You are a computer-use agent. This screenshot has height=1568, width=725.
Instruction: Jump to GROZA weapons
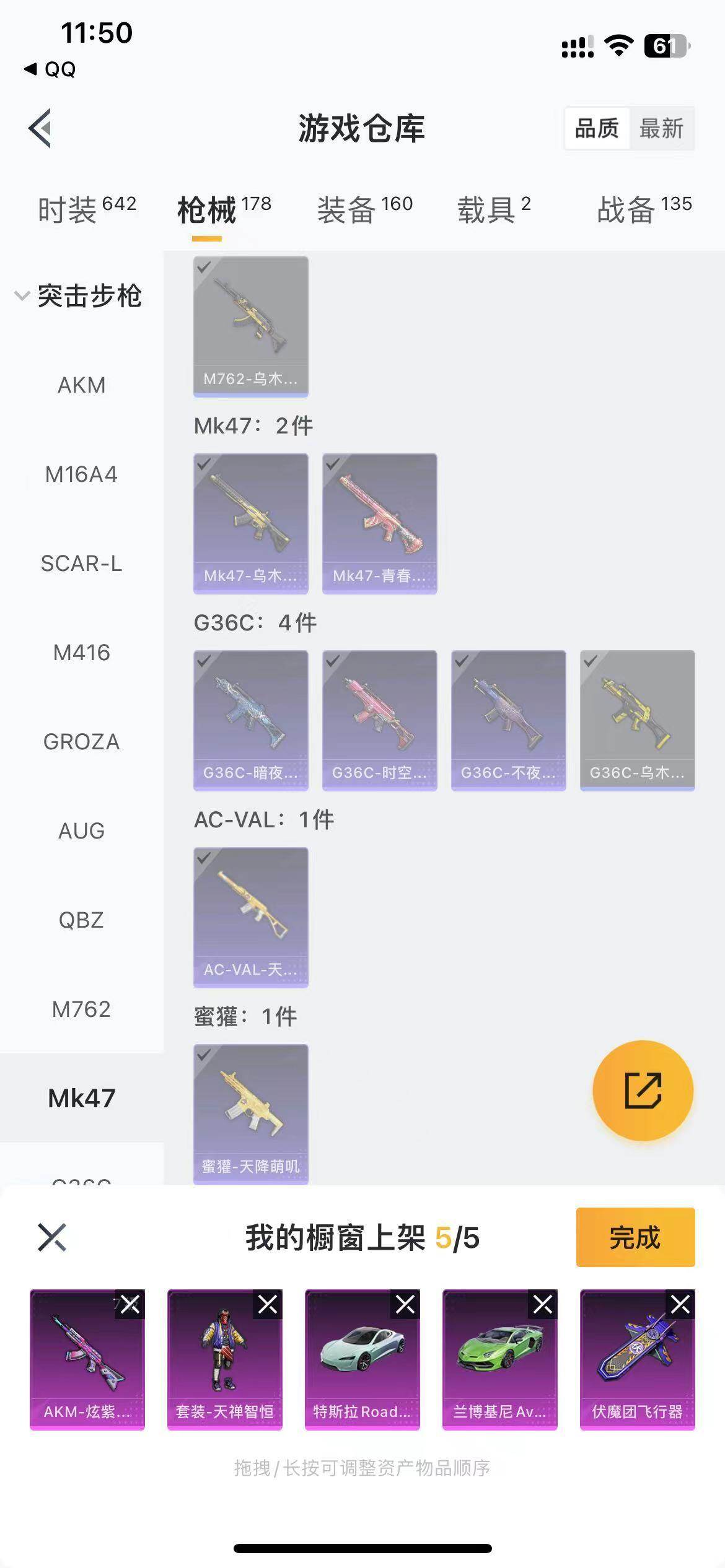coord(81,742)
